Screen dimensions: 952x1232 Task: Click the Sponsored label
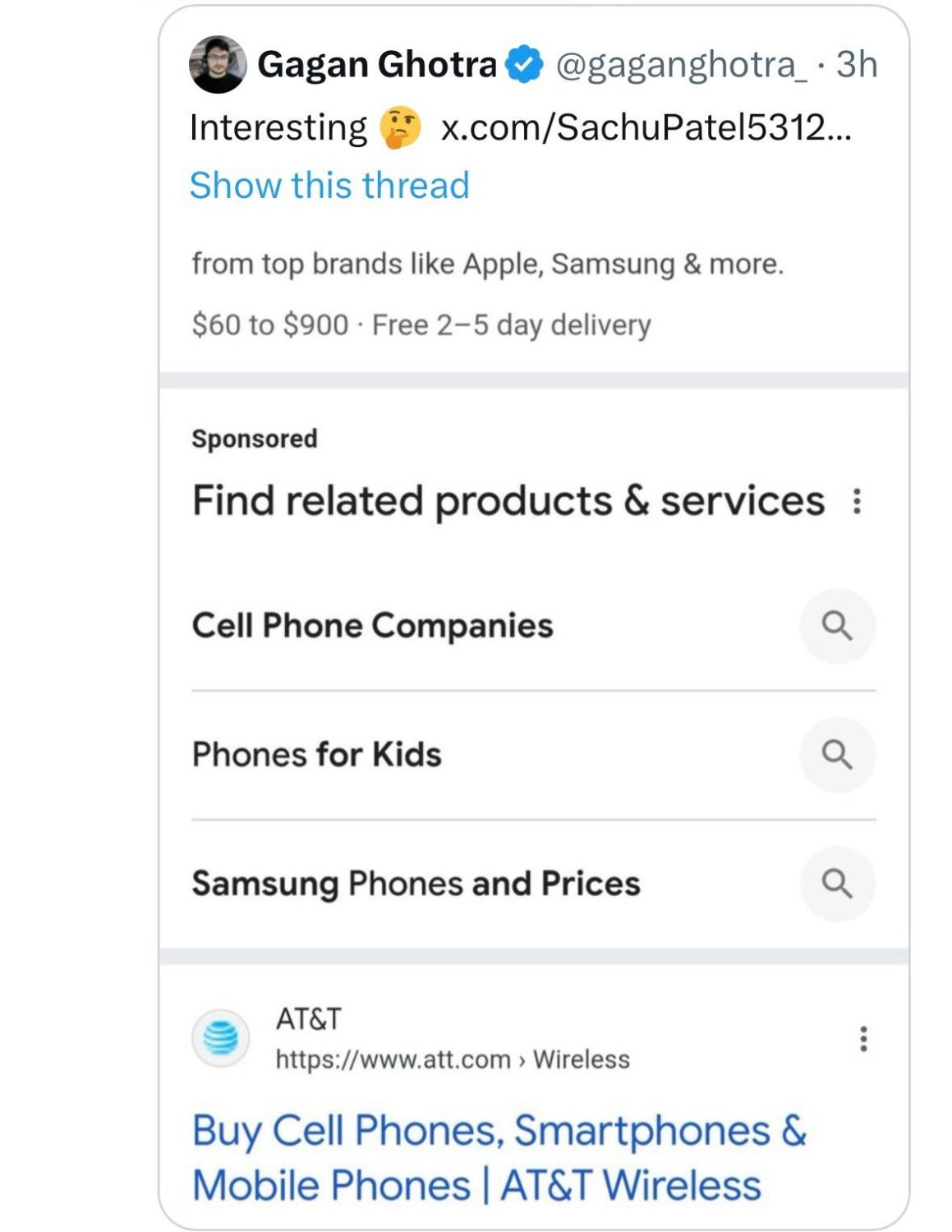pos(255,438)
